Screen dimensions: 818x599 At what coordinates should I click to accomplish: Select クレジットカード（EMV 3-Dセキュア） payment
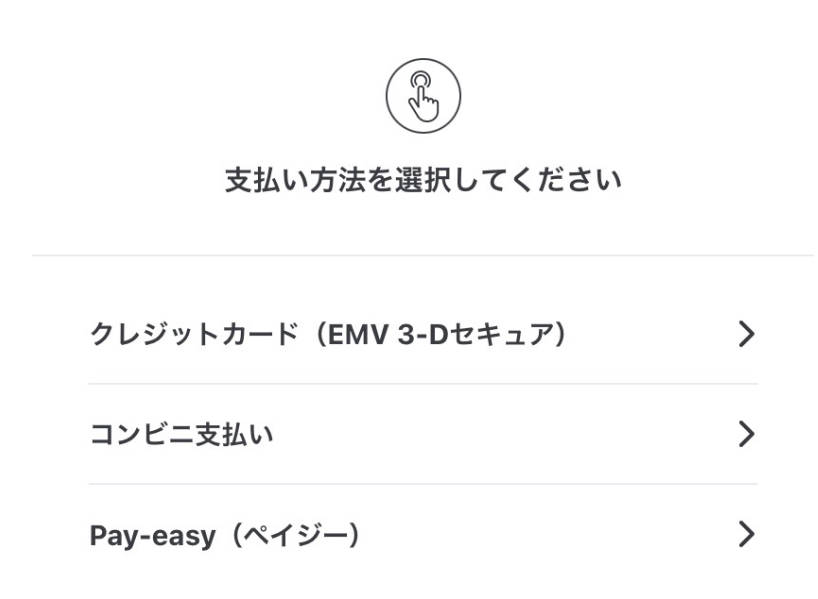(422, 334)
